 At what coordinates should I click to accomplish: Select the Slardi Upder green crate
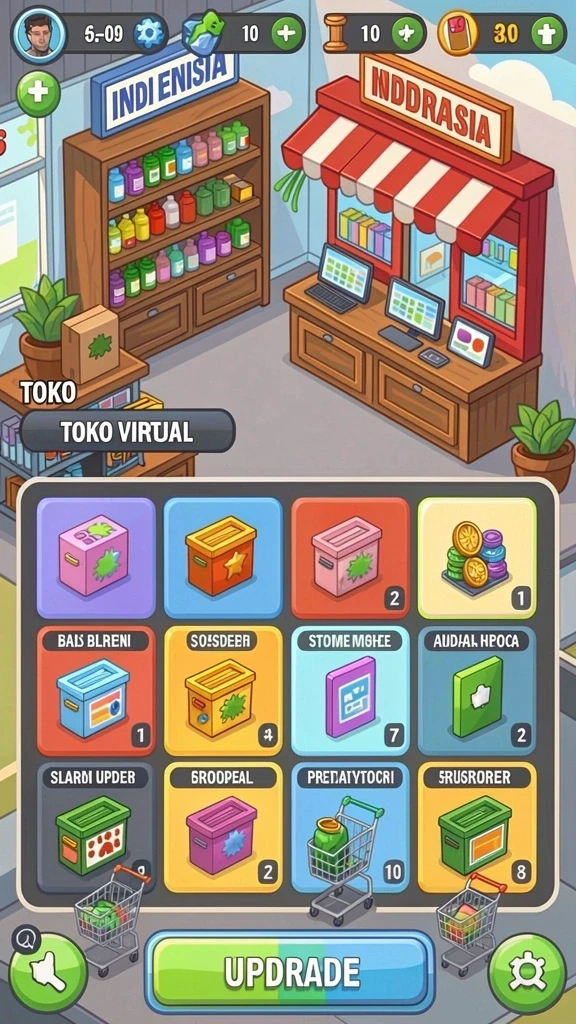coord(95,827)
